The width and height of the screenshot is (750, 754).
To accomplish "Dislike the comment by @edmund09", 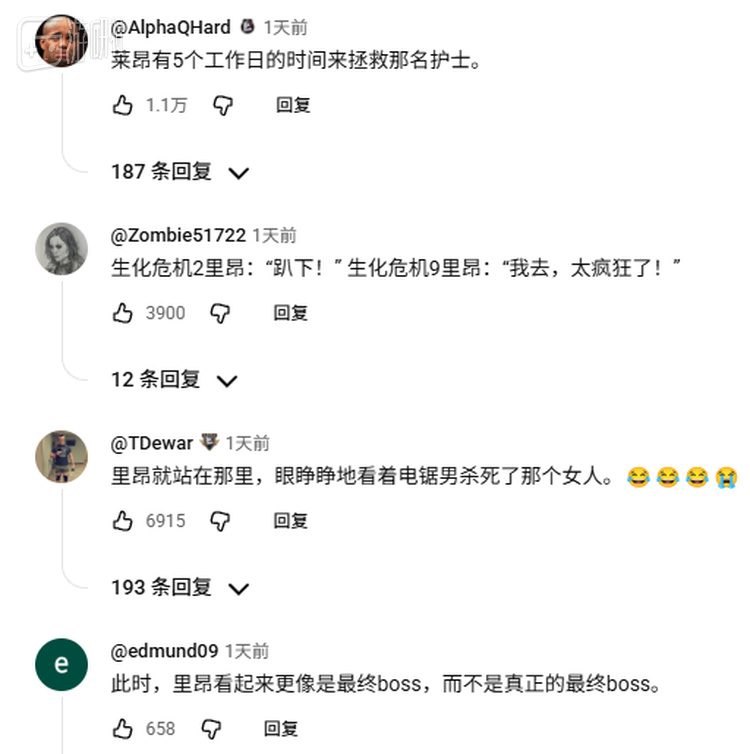I will pos(211,729).
